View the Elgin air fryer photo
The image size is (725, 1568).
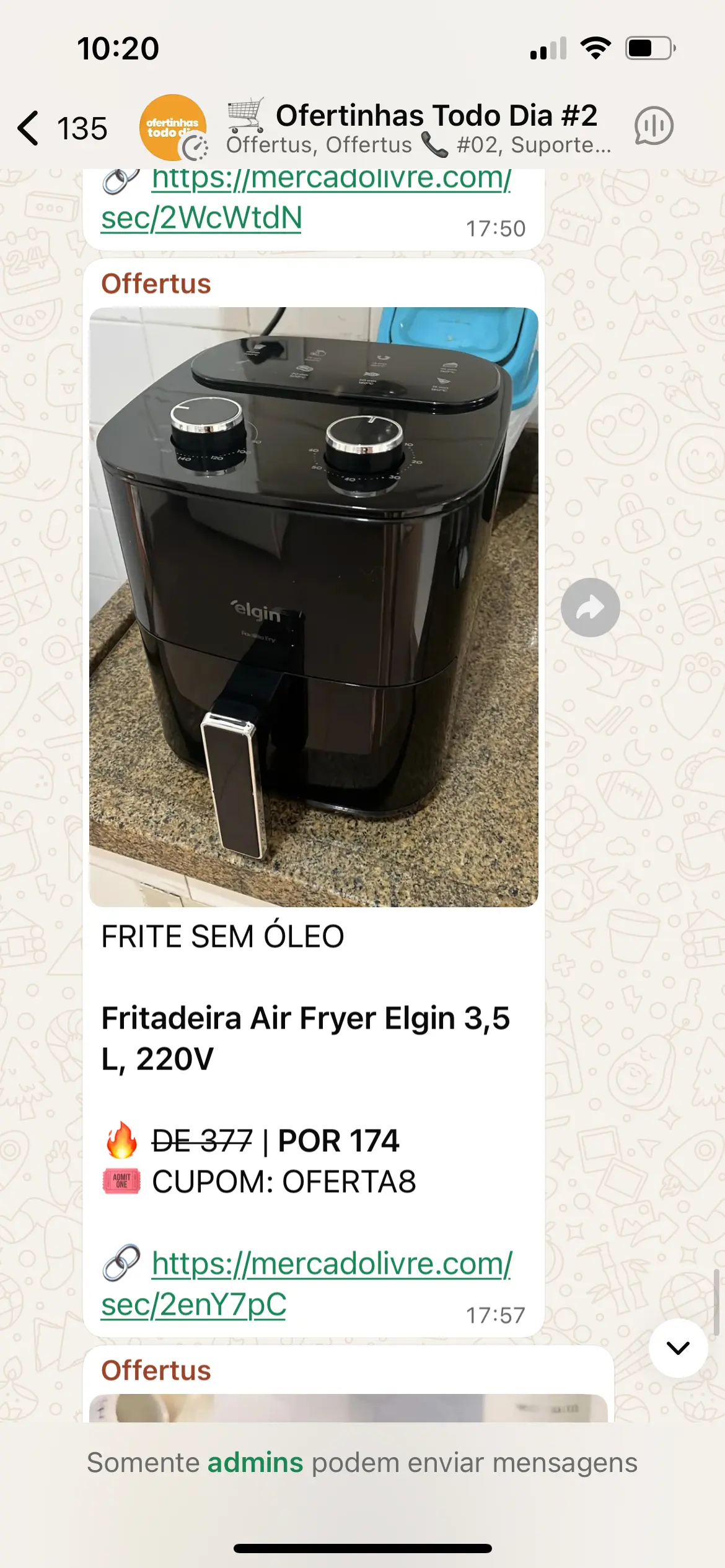tap(314, 607)
